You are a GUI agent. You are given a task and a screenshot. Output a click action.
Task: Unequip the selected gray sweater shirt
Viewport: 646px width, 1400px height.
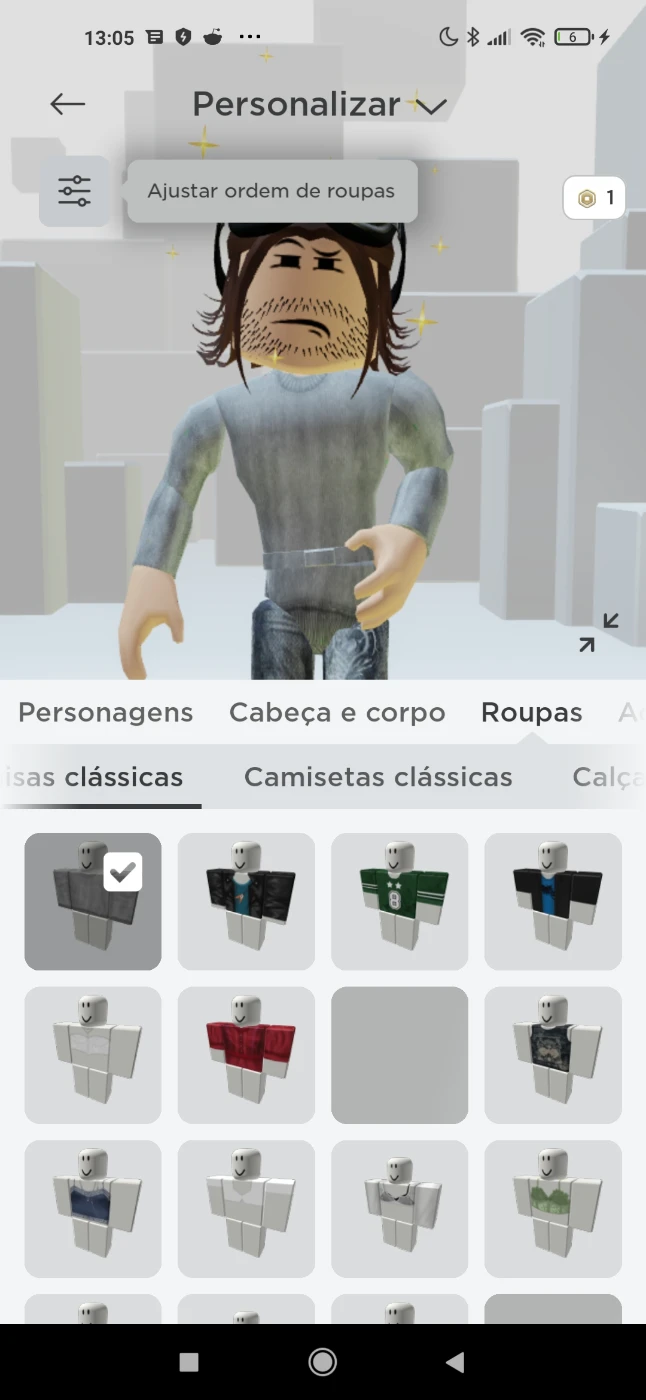[x=93, y=901]
